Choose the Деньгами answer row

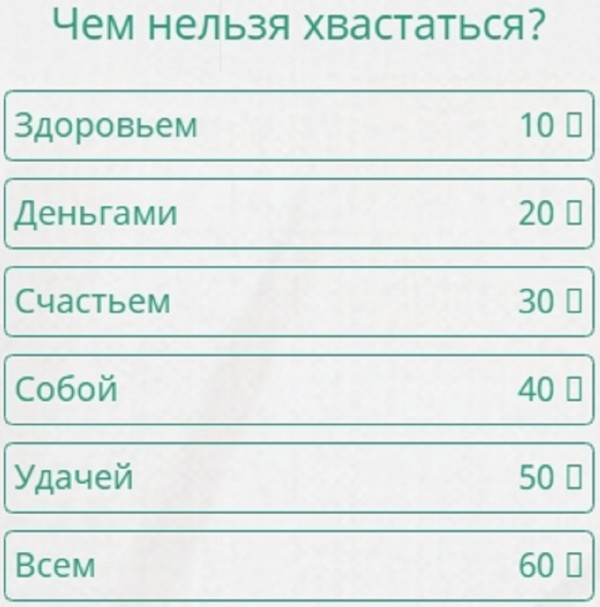(300, 214)
